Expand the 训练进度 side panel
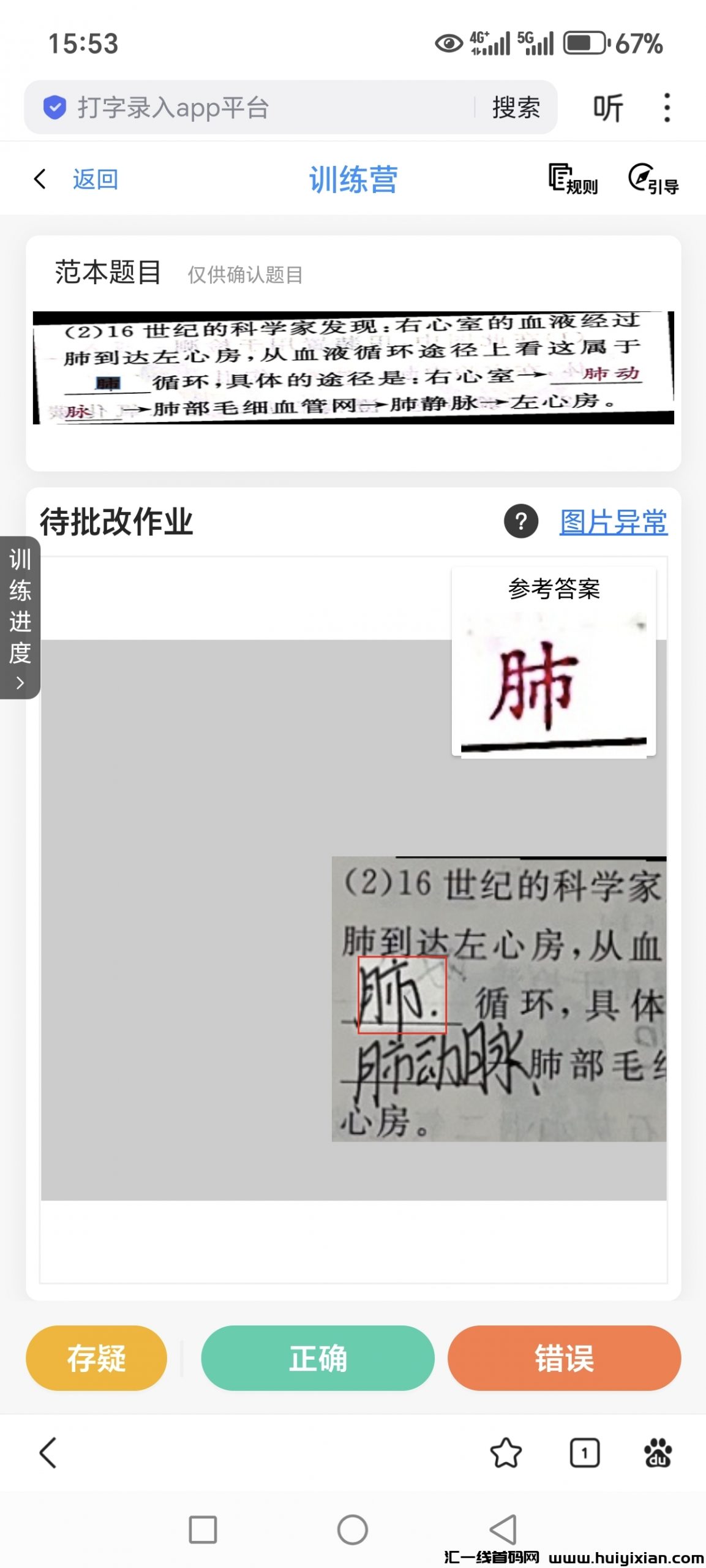The height and width of the screenshot is (1568, 706). tap(20, 617)
